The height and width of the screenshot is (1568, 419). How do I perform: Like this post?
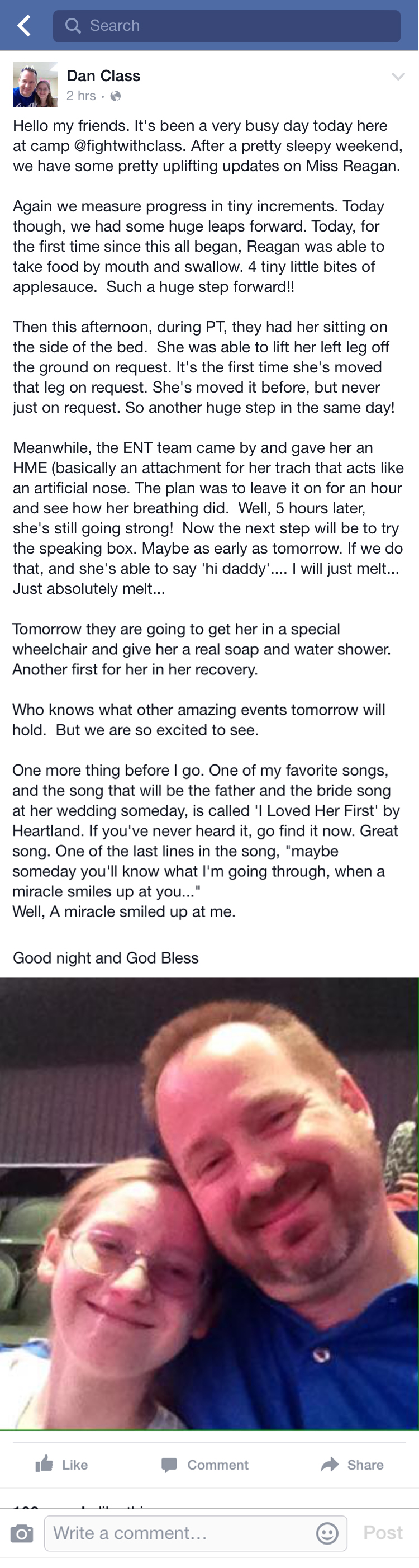pyautogui.click(x=61, y=1465)
